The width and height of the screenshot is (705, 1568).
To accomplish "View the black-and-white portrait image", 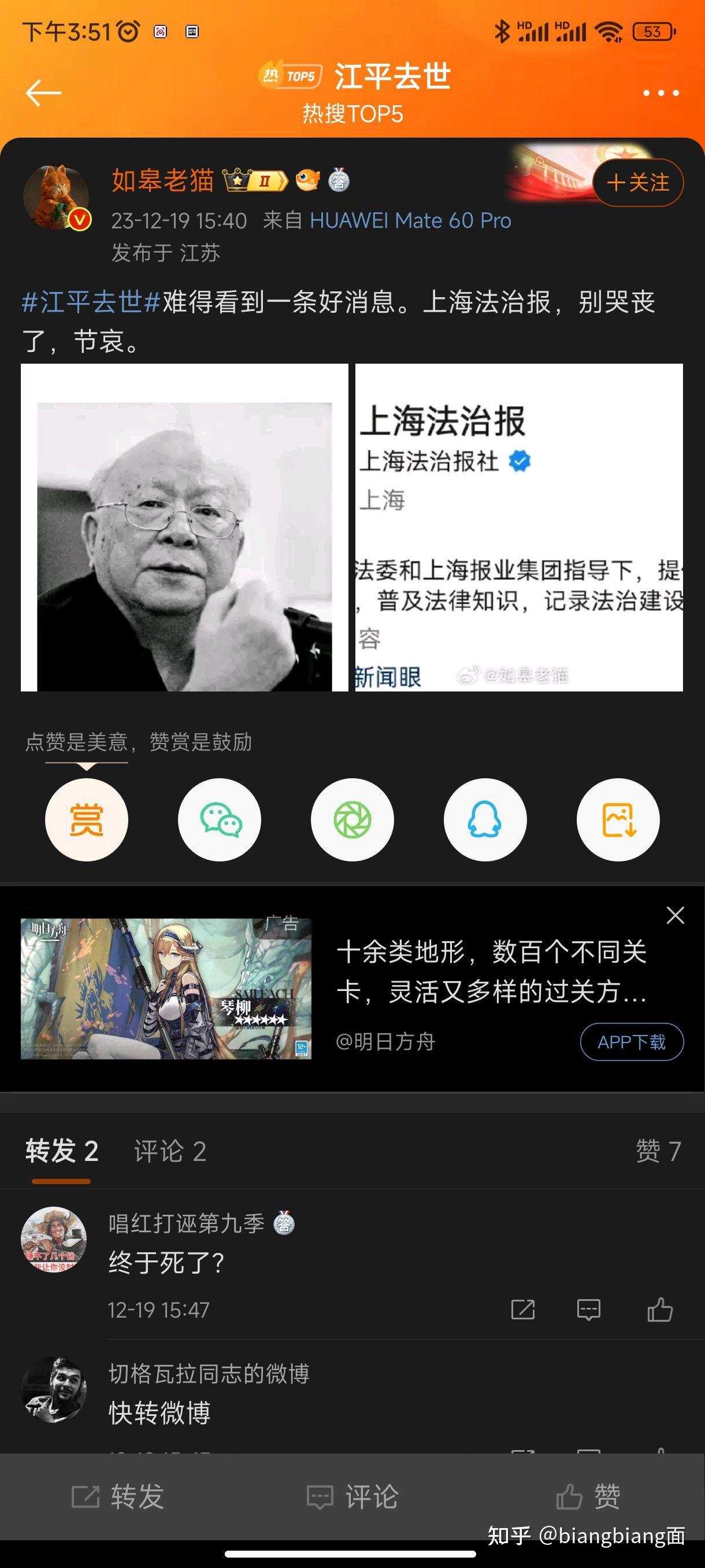I will [184, 528].
